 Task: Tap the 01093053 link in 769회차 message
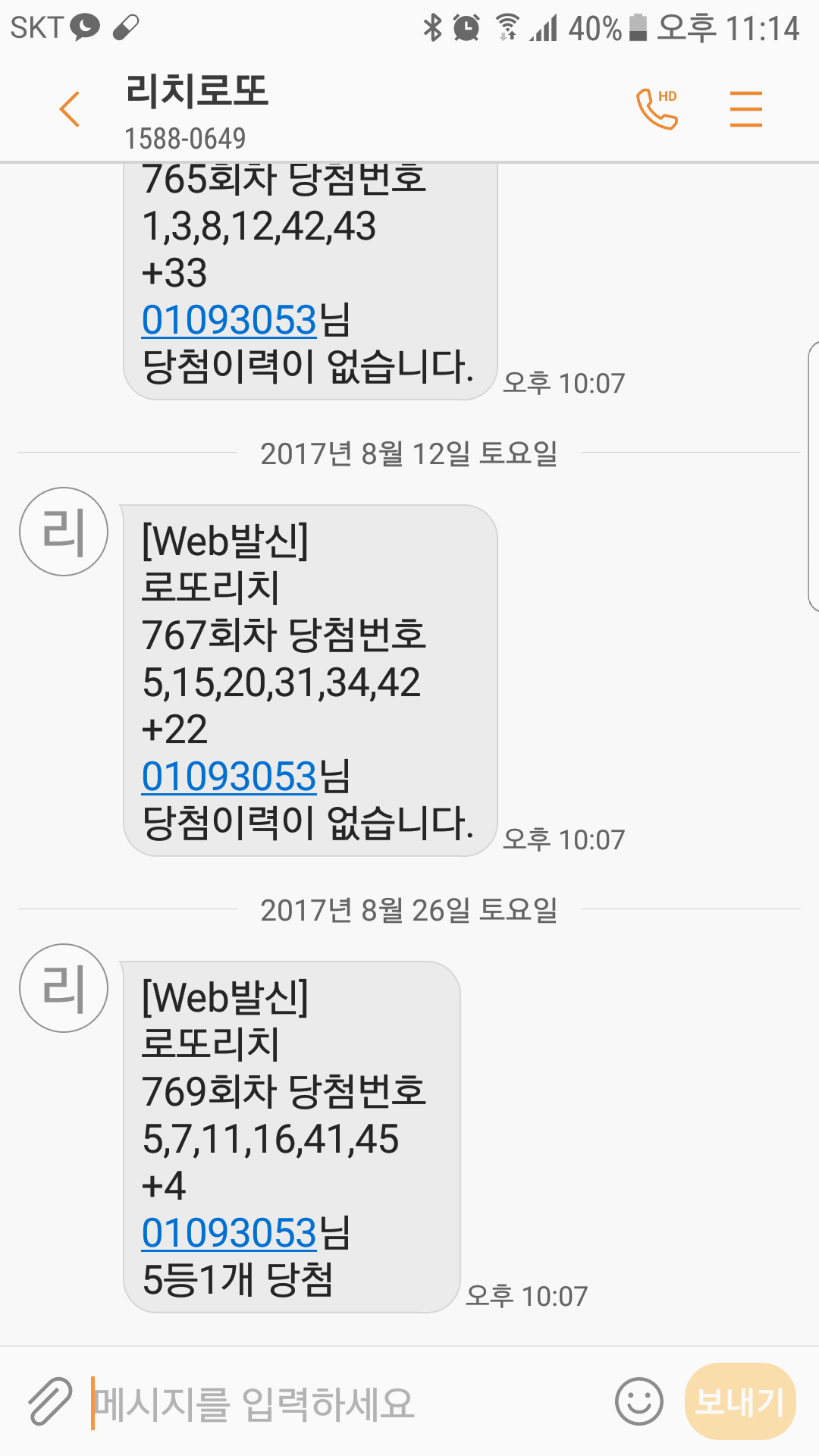coord(229,1233)
